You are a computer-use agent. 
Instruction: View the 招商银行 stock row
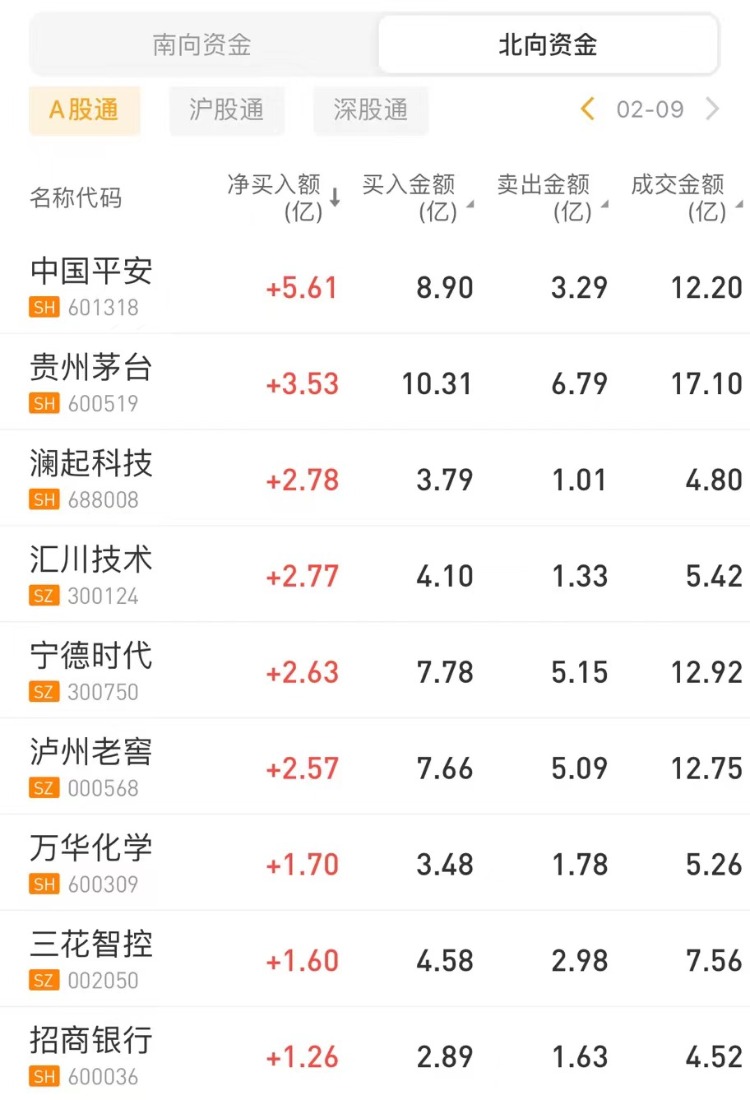pos(91,1053)
